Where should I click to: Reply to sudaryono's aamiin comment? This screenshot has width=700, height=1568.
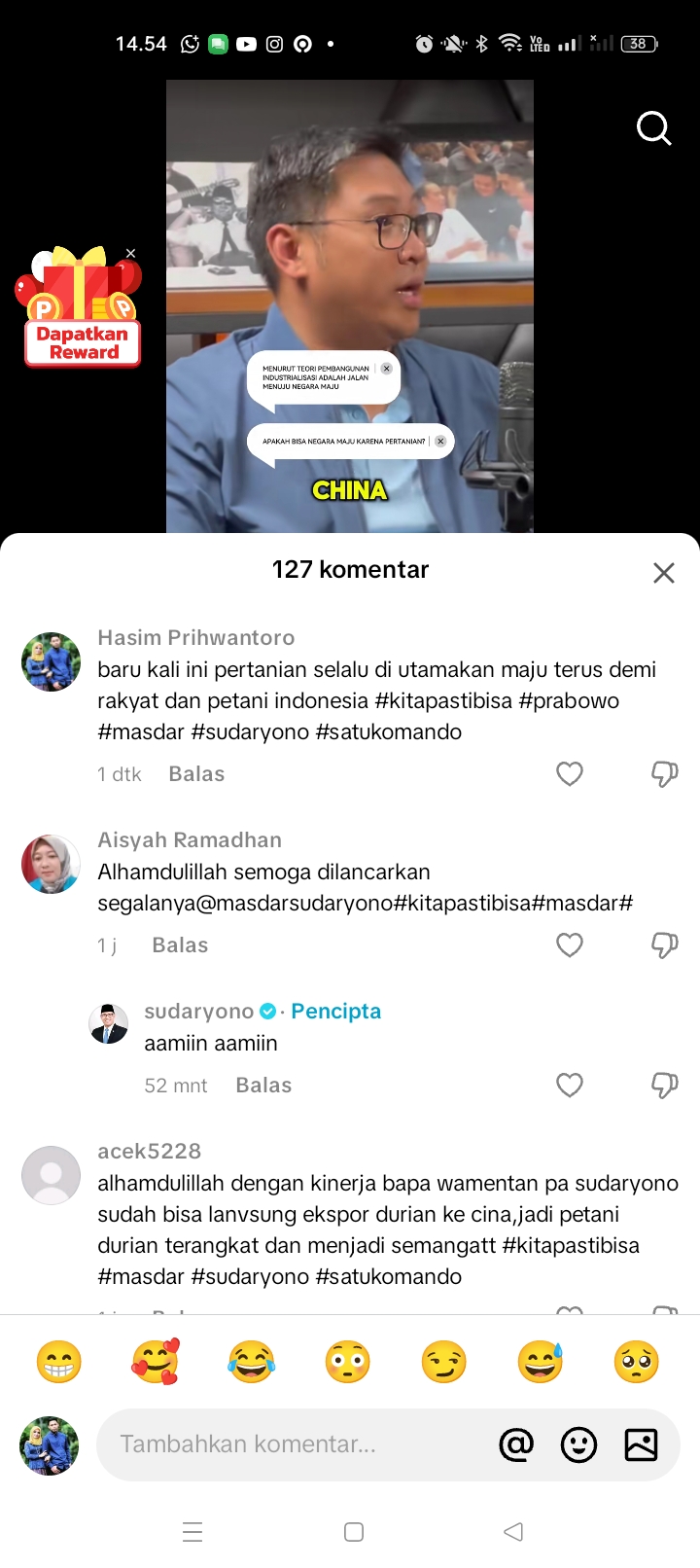263,1086
